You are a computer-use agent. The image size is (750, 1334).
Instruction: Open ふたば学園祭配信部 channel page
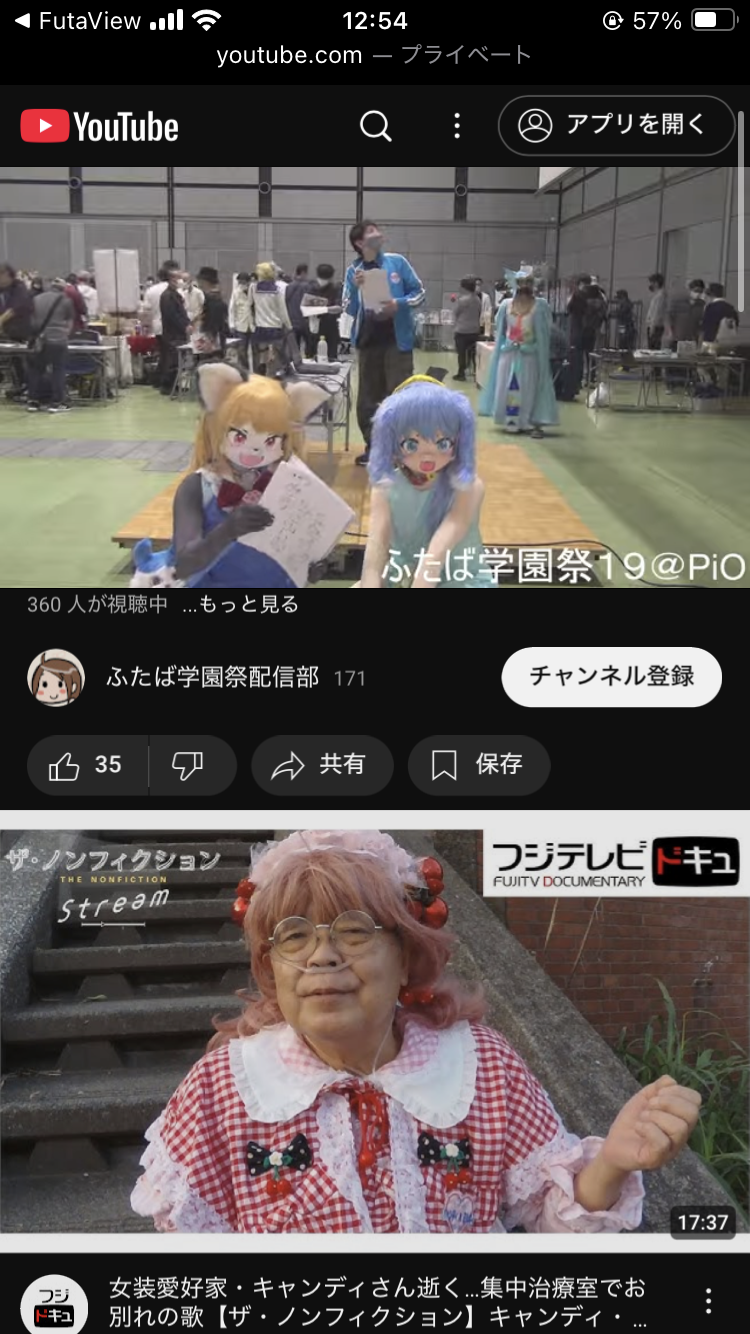point(212,677)
